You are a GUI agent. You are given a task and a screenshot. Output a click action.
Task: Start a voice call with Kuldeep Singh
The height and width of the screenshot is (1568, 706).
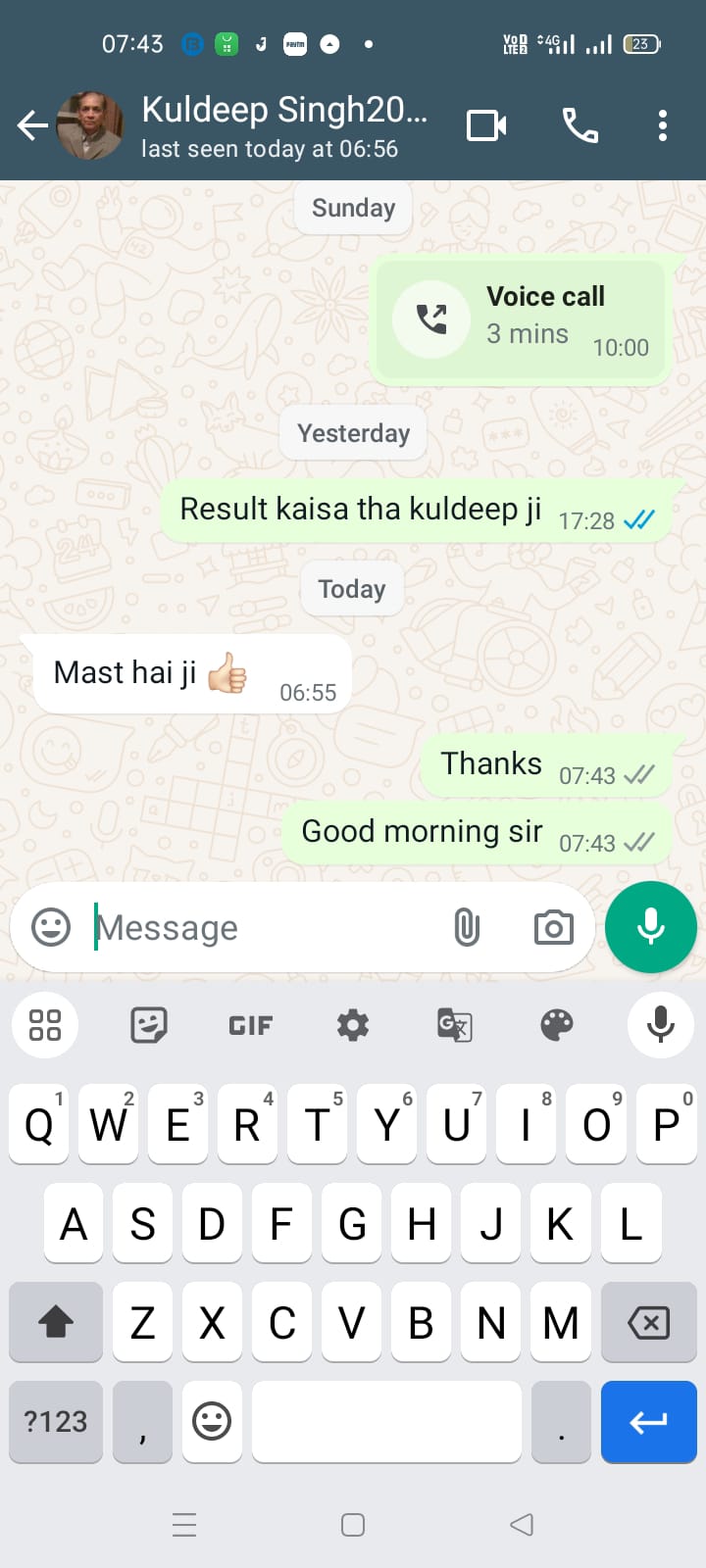(580, 125)
